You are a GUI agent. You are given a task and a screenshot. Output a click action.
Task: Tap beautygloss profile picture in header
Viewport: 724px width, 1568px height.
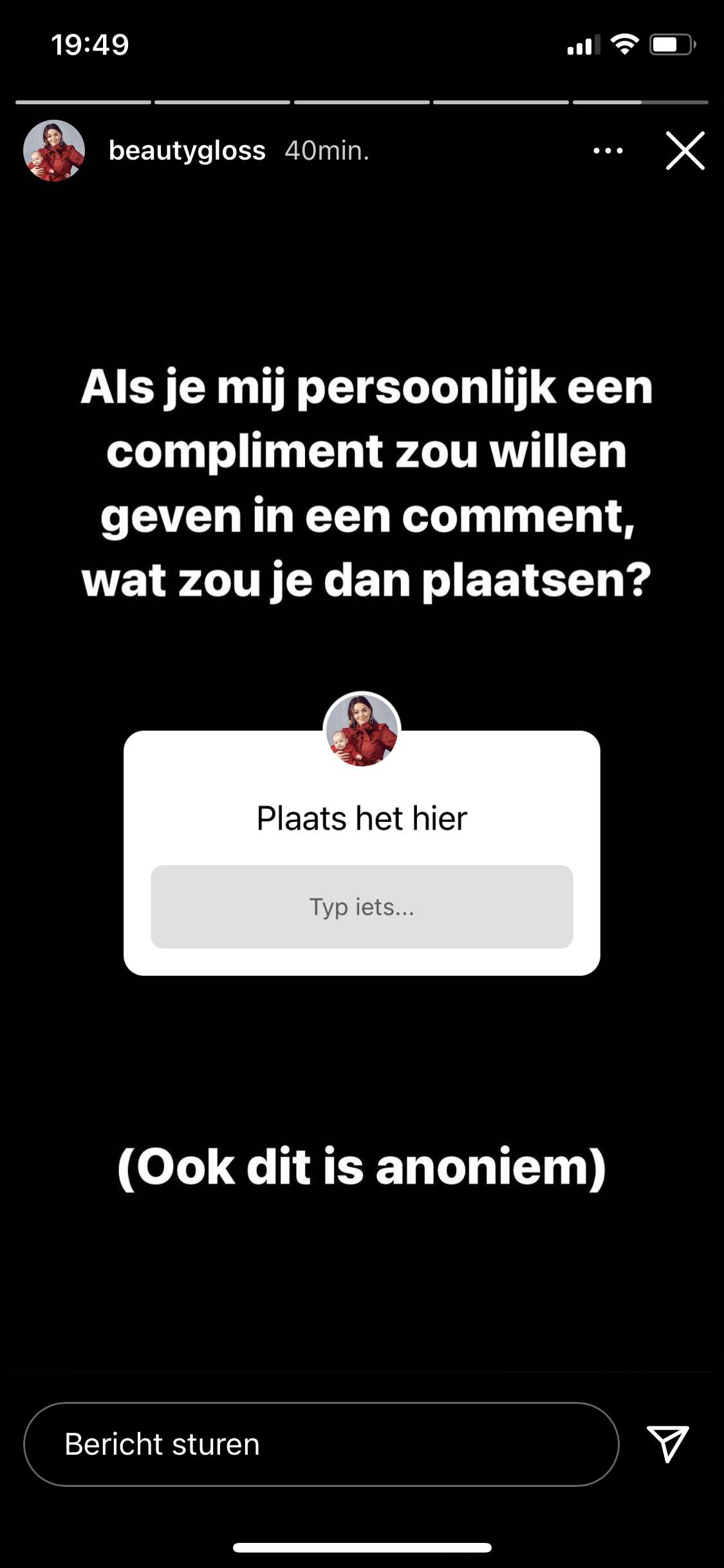click(54, 151)
